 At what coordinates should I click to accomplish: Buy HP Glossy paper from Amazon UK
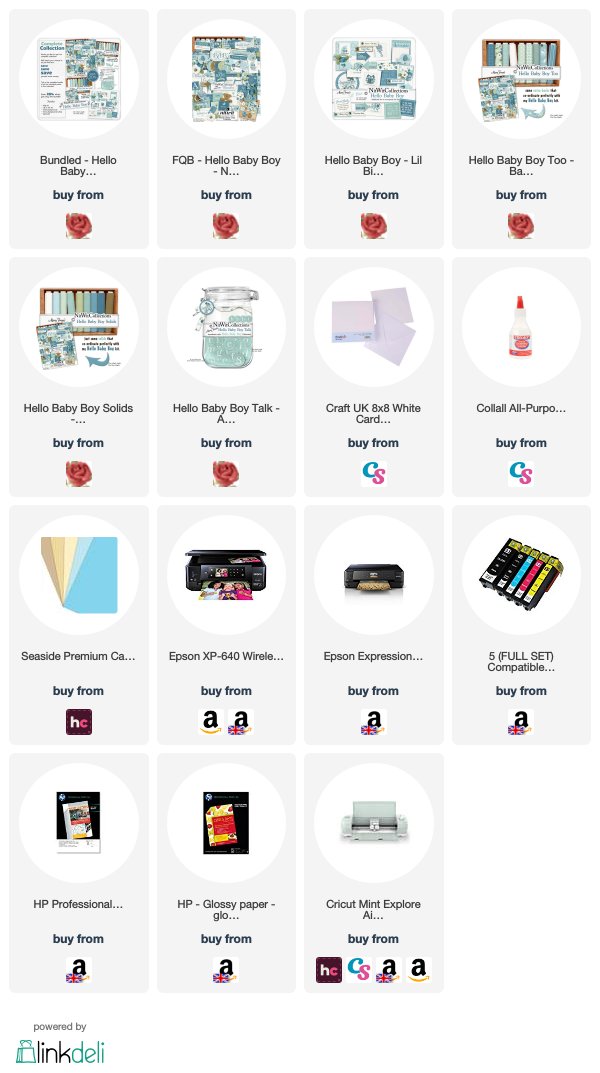coord(226,970)
